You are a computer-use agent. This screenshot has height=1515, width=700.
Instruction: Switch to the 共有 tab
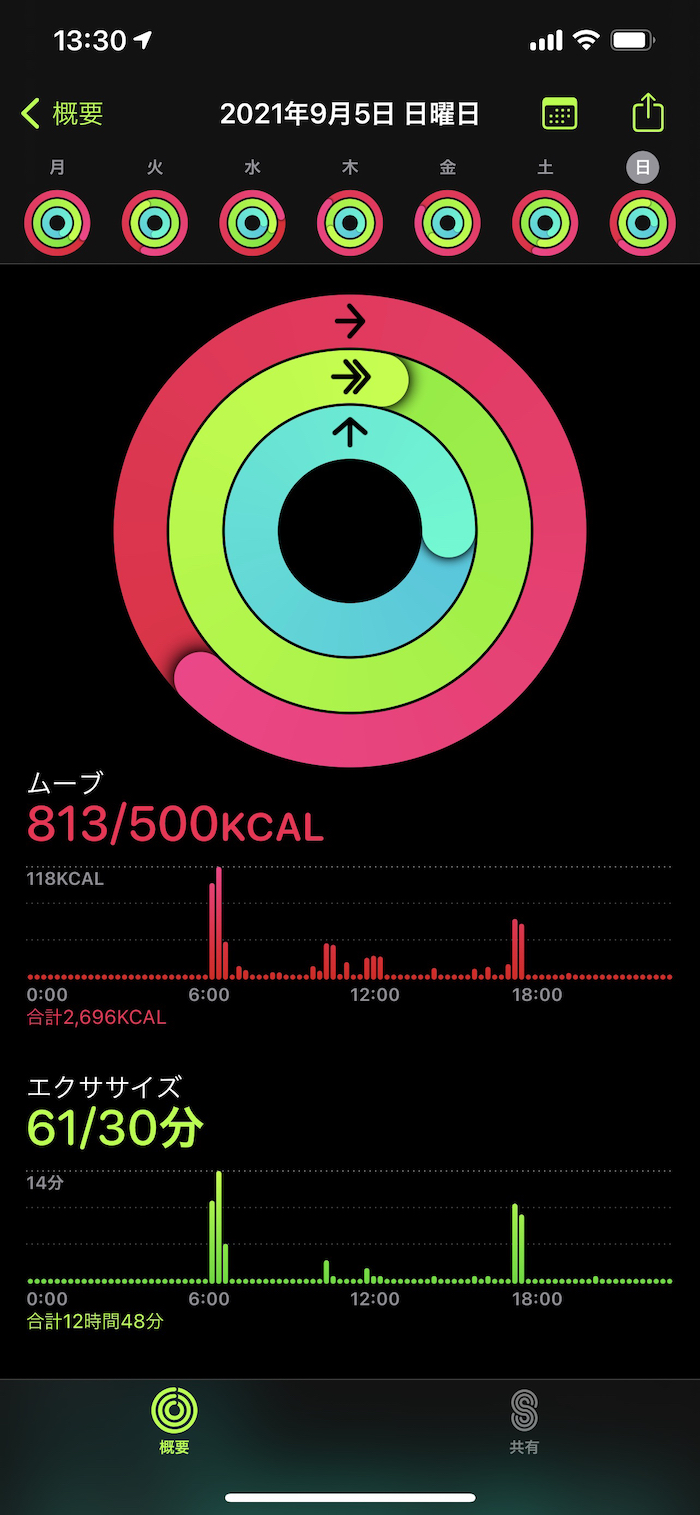pyautogui.click(x=524, y=1421)
